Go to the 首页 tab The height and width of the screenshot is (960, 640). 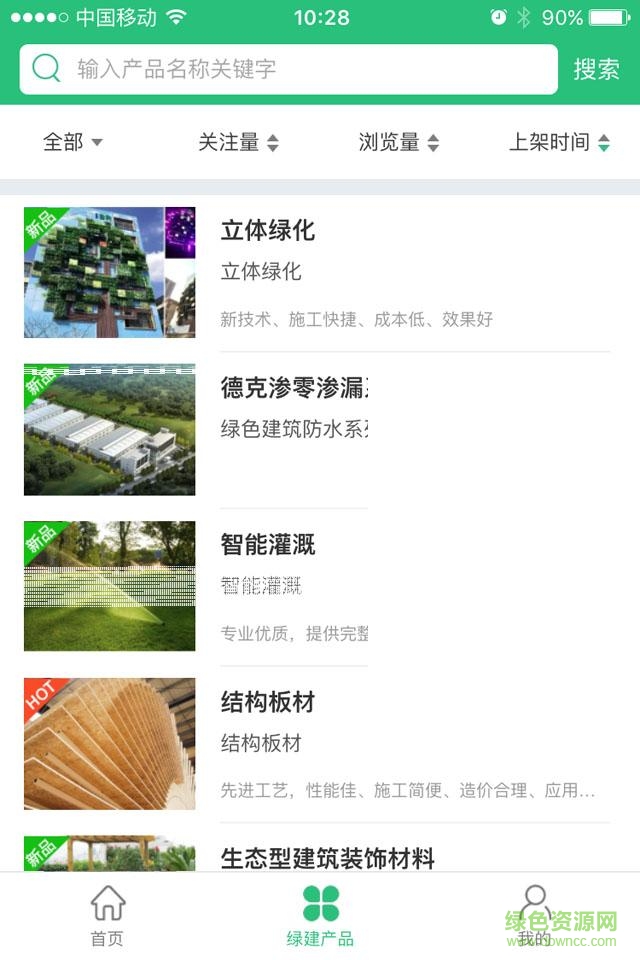click(107, 916)
